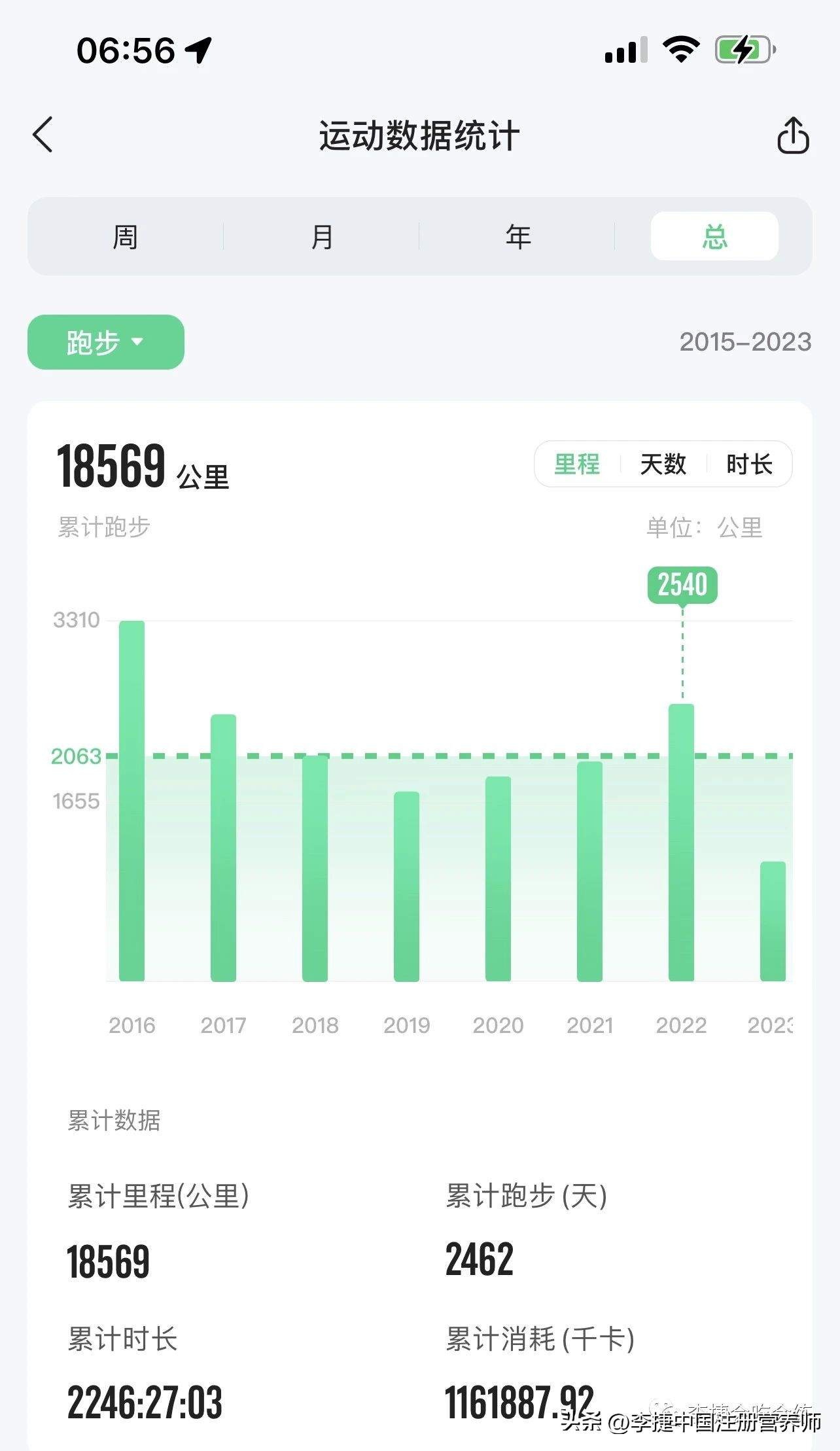The height and width of the screenshot is (1451, 840).
Task: Switch to the 年 tab
Action: point(517,236)
